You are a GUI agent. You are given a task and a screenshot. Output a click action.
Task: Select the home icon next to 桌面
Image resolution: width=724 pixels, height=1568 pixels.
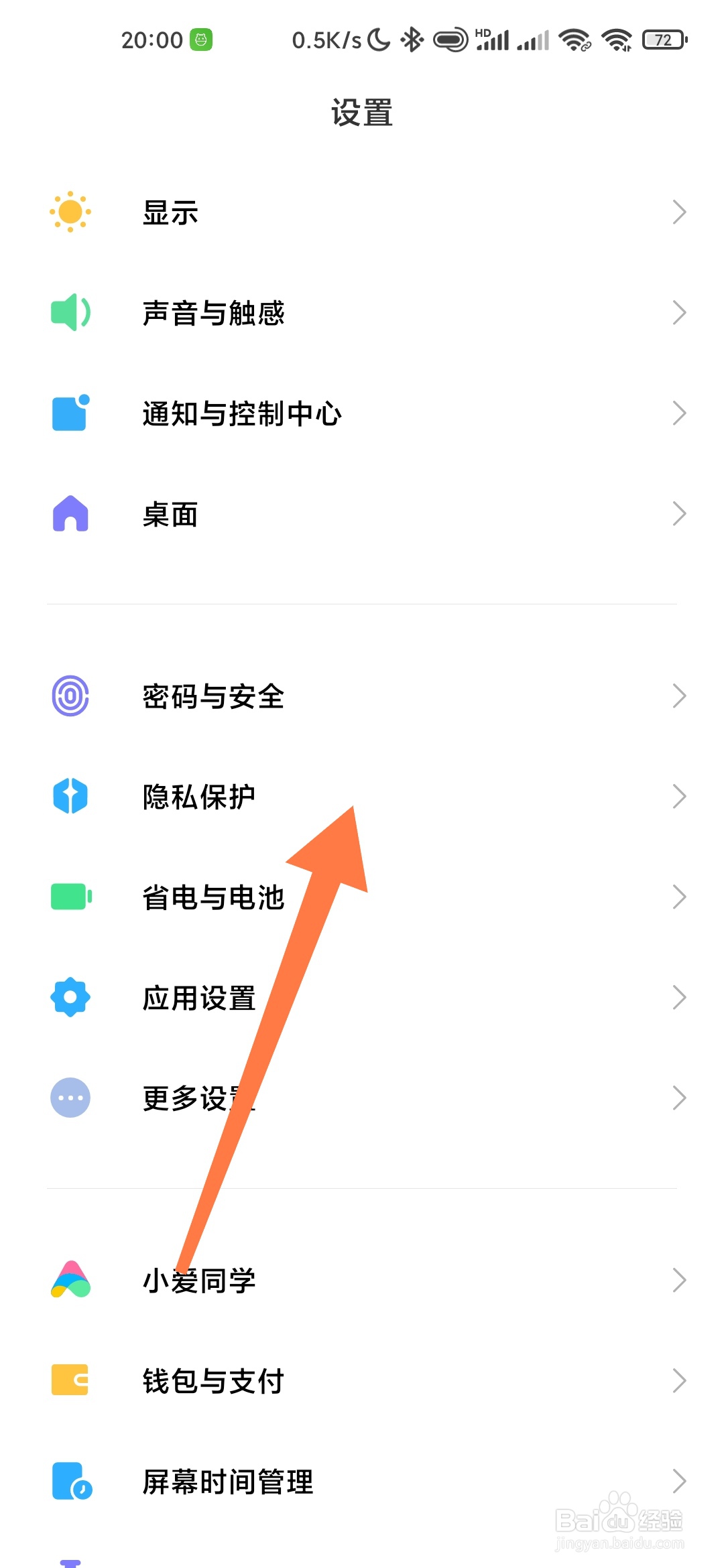[x=69, y=513]
